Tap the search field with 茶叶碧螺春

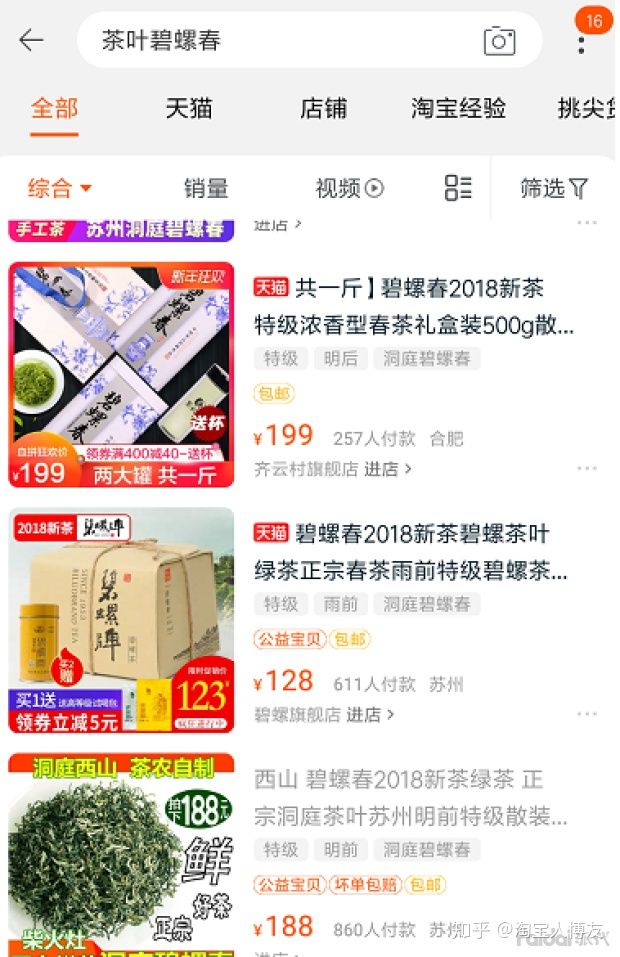coord(280,40)
